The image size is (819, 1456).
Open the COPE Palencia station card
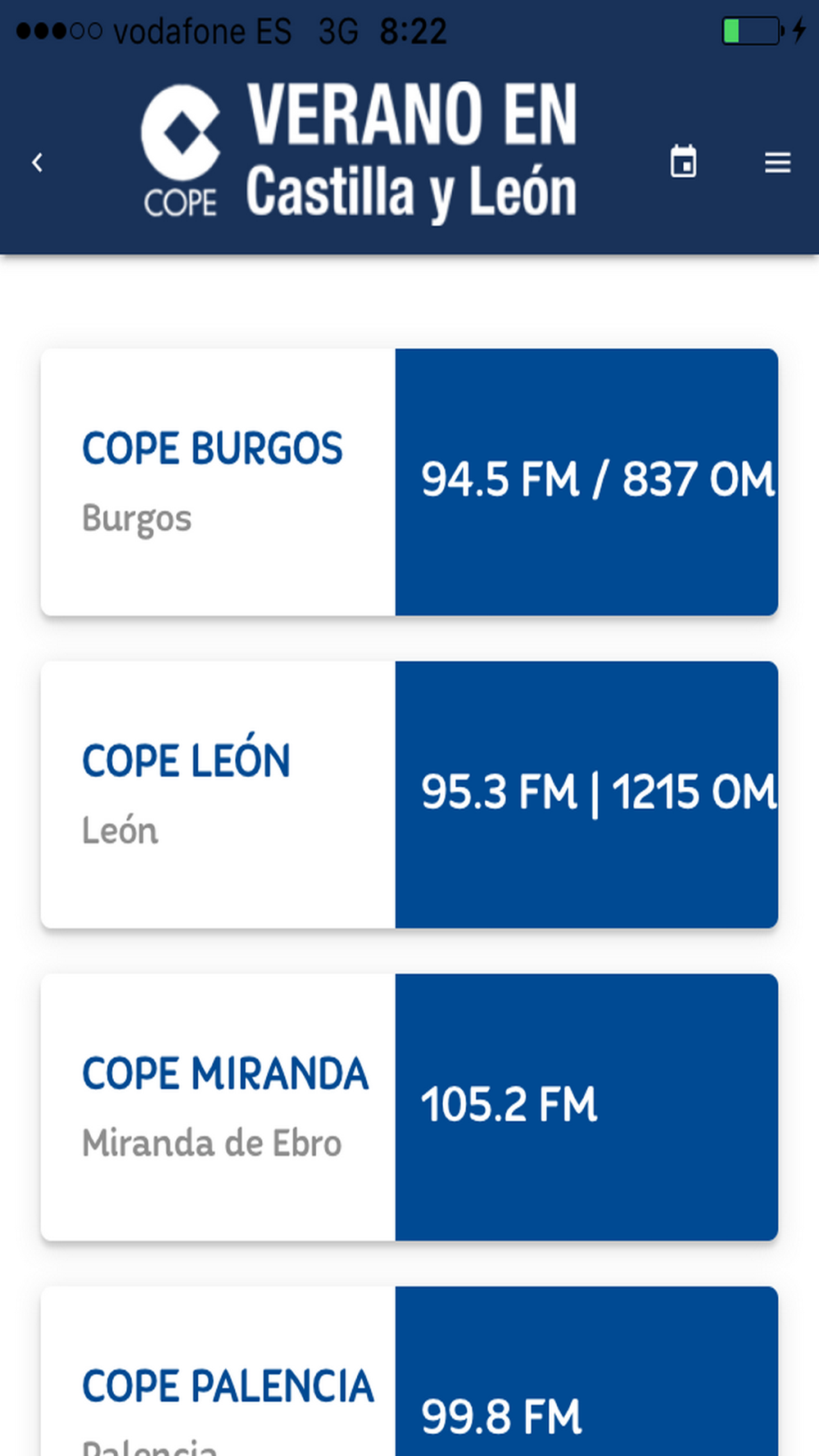pos(409,1372)
